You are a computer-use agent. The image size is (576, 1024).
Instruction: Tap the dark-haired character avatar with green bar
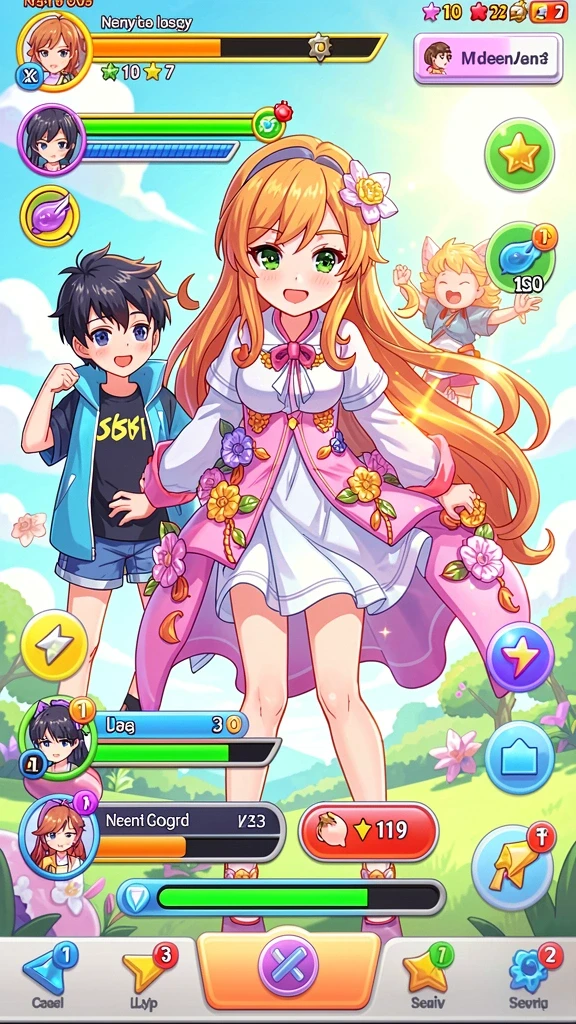click(52, 140)
